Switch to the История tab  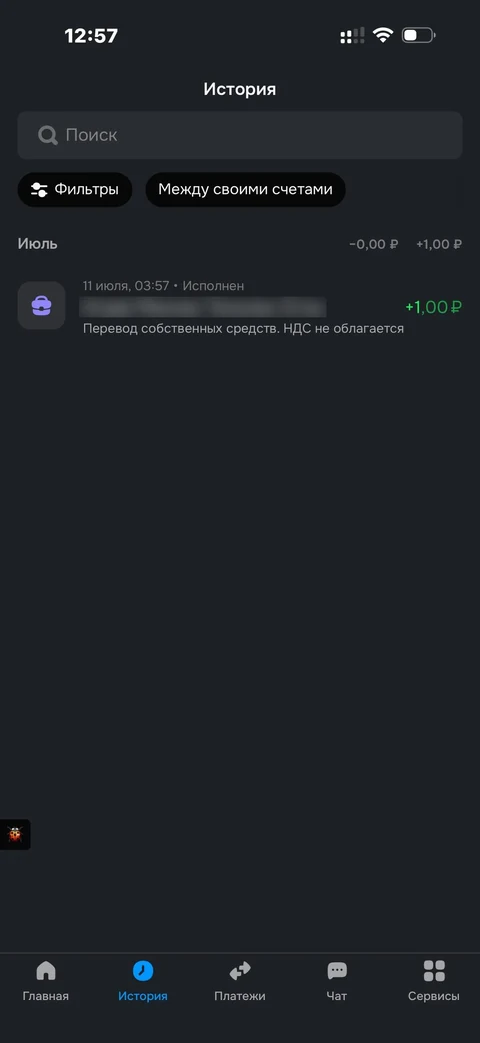(x=143, y=980)
